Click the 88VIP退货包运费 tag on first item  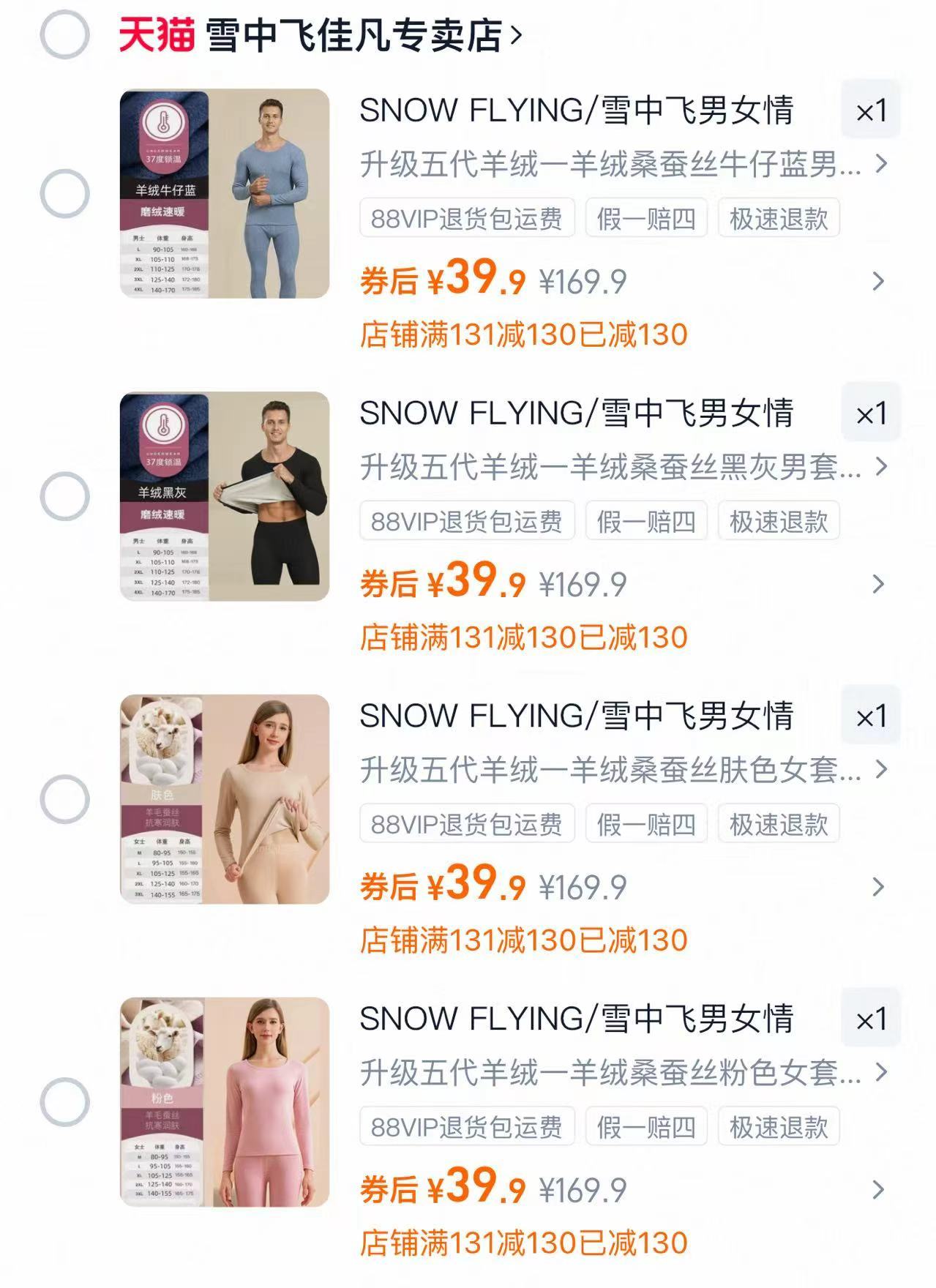(x=466, y=217)
